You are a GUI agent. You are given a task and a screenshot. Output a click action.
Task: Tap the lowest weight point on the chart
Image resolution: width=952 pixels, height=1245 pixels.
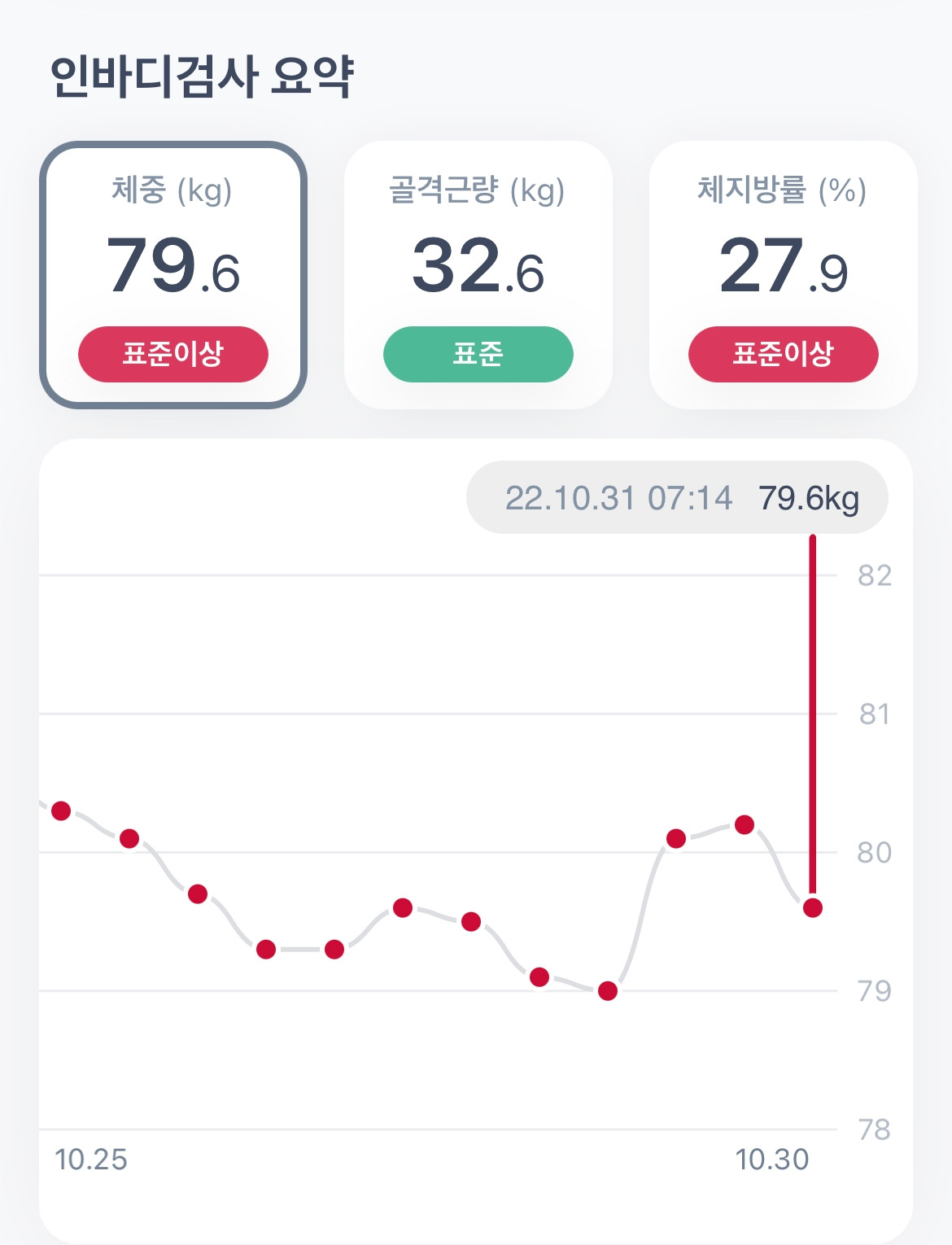[x=608, y=991]
